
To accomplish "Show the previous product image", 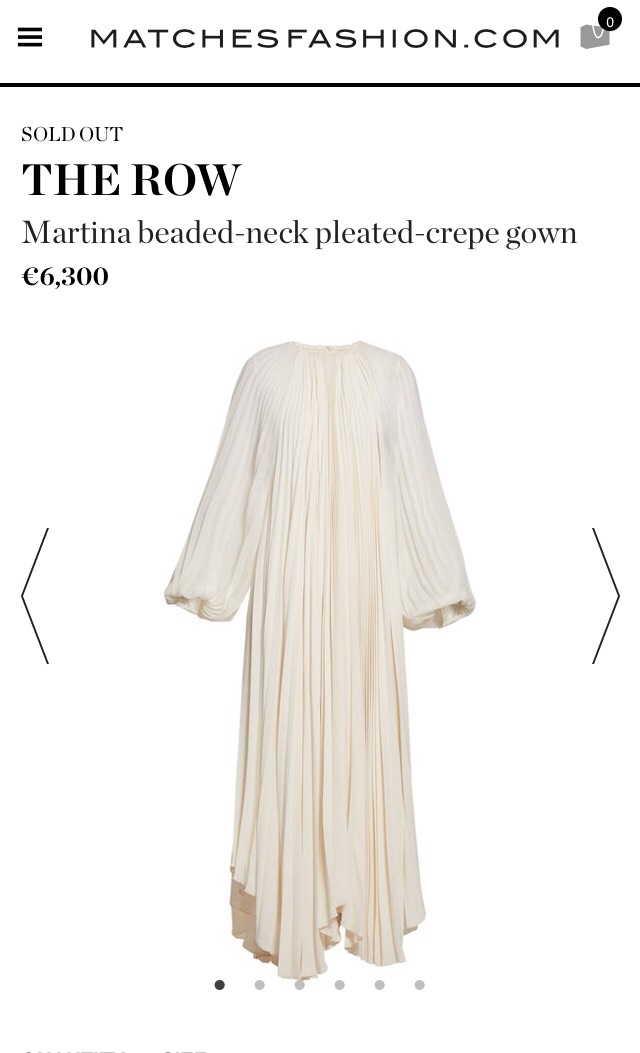I will pos(35,596).
